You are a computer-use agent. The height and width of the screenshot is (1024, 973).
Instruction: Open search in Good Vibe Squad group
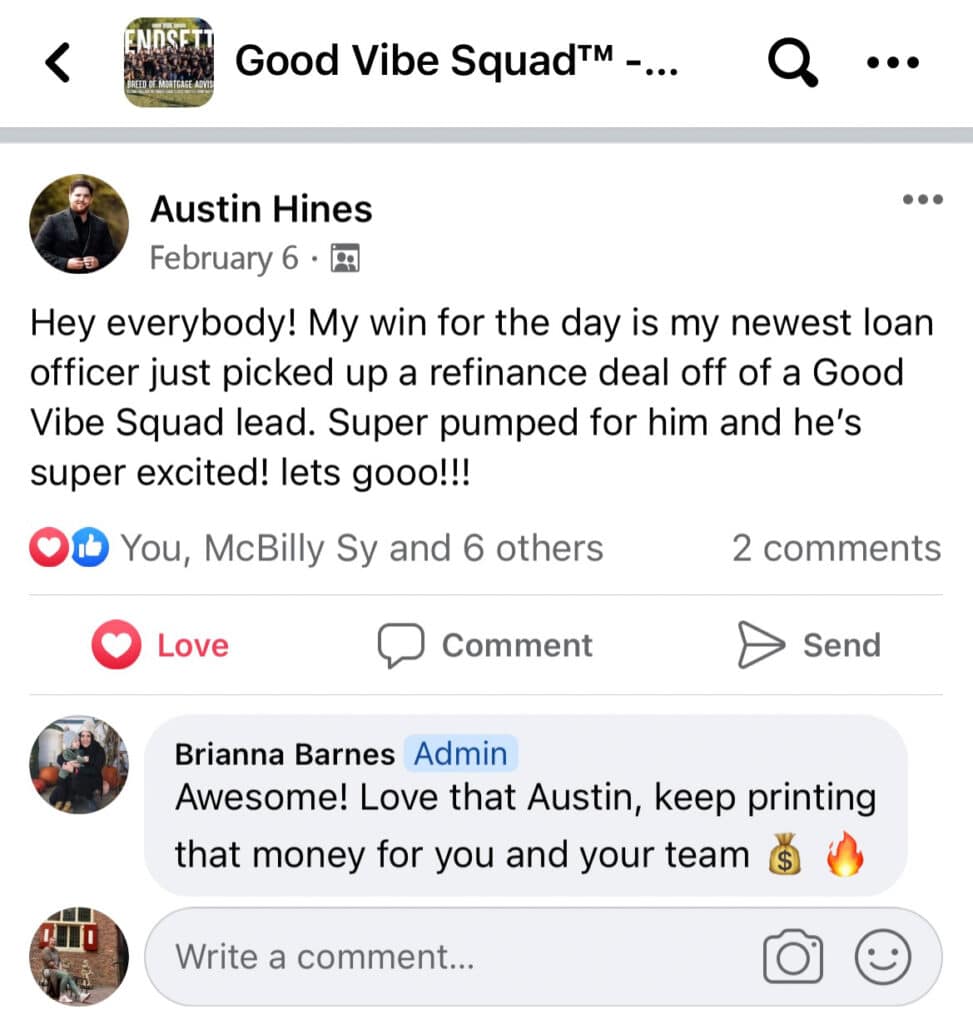tap(793, 62)
